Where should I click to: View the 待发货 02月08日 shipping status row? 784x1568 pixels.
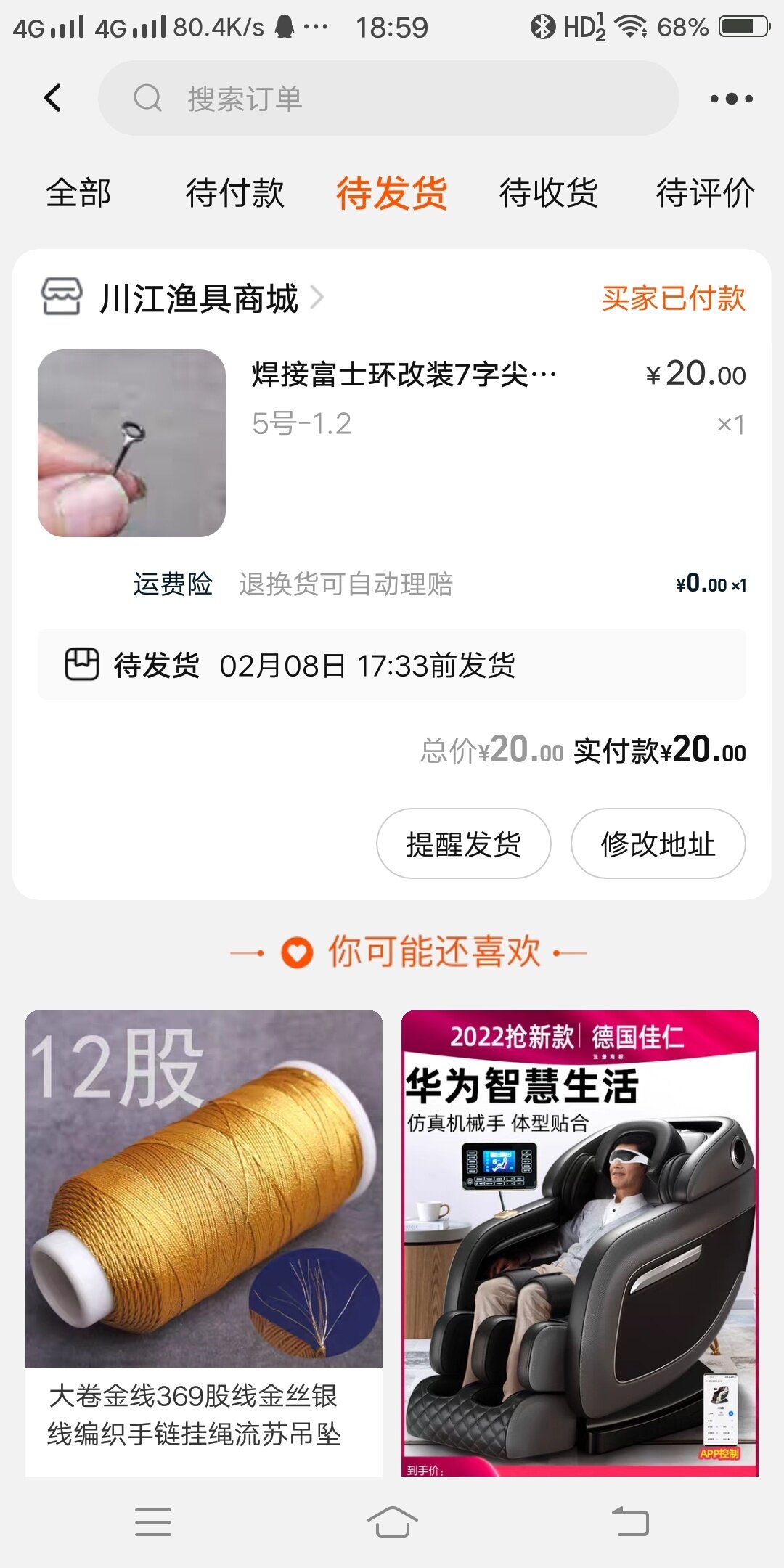pyautogui.click(x=391, y=665)
